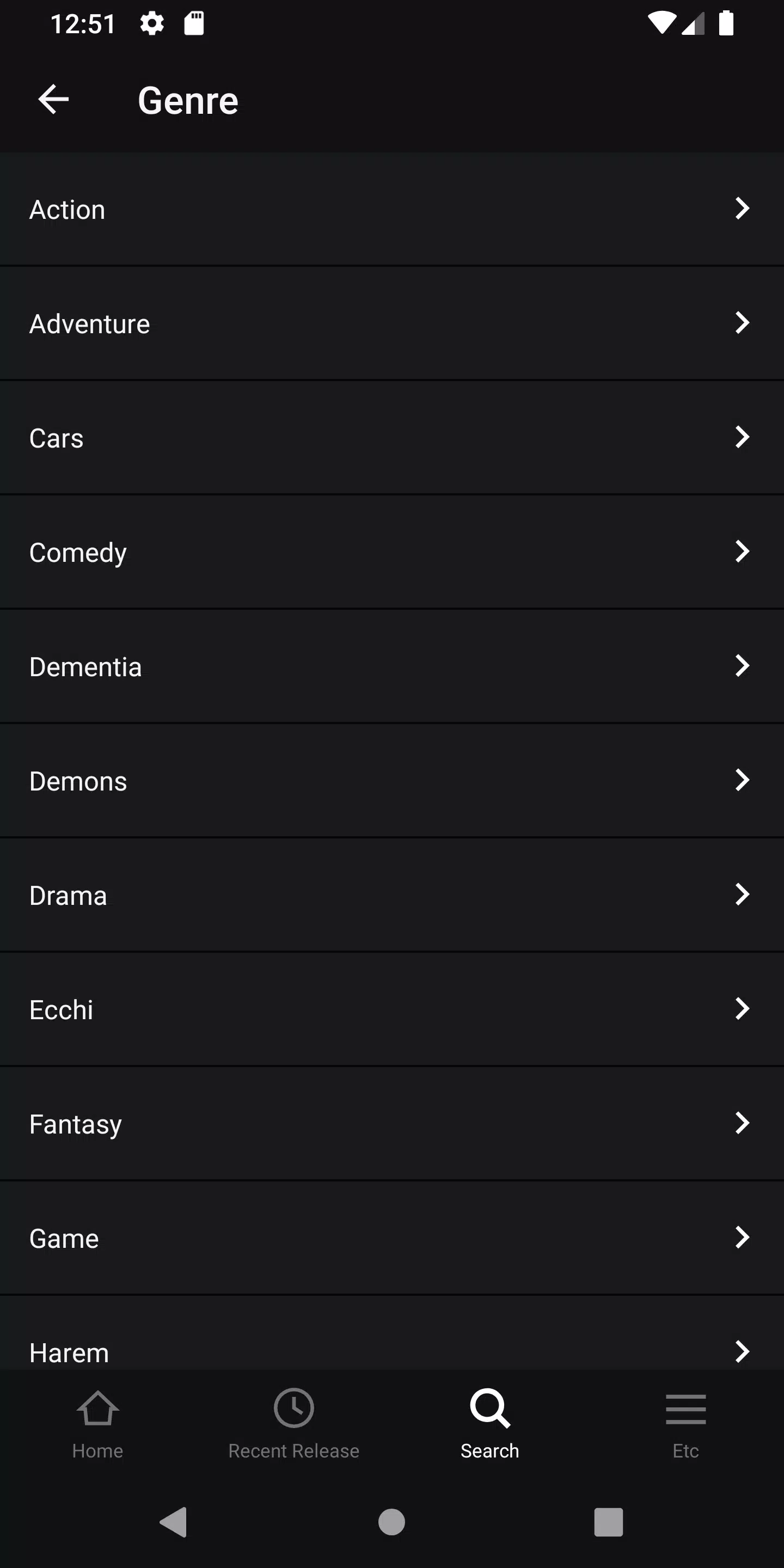This screenshot has height=1568, width=784.
Task: Switch to the Home tab
Action: point(97,1423)
